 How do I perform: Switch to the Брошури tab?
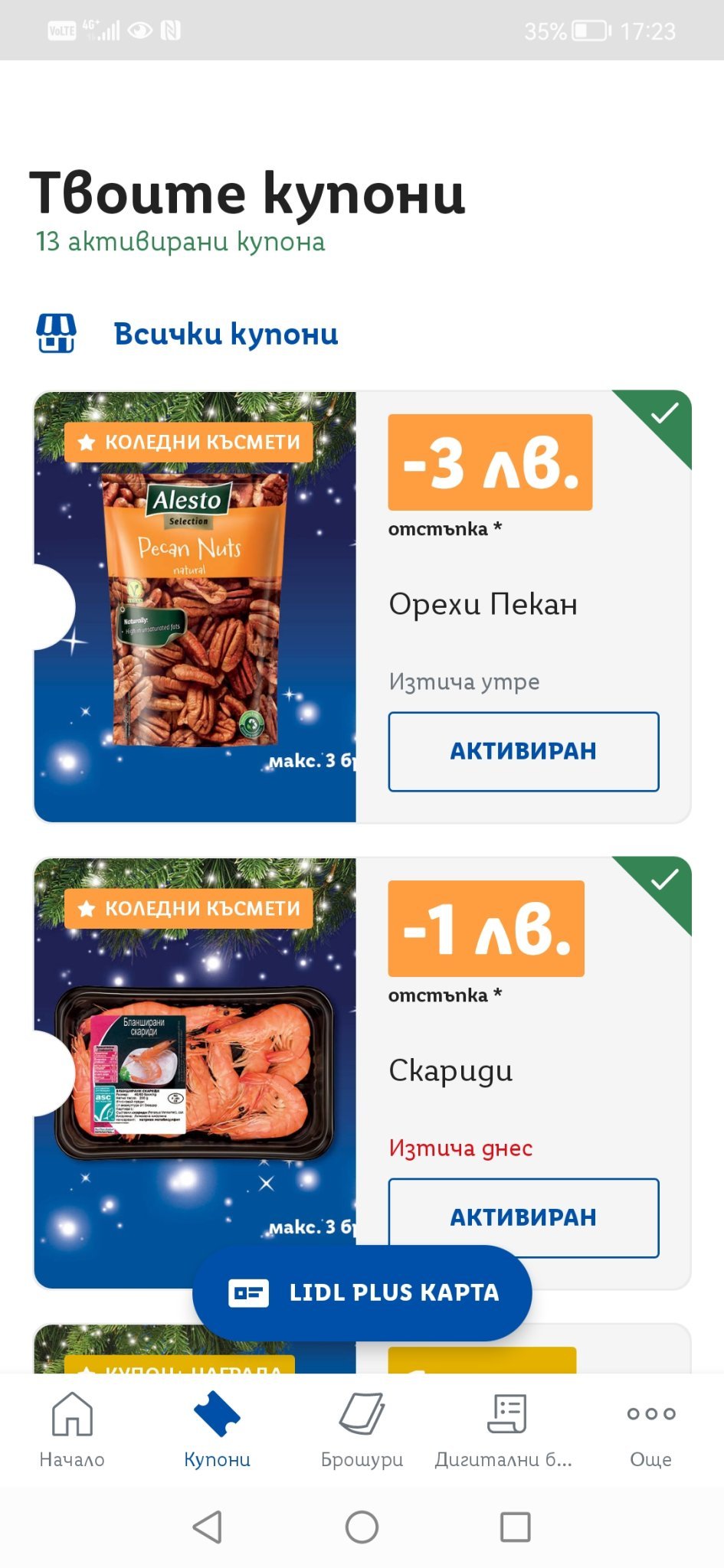[x=362, y=1430]
